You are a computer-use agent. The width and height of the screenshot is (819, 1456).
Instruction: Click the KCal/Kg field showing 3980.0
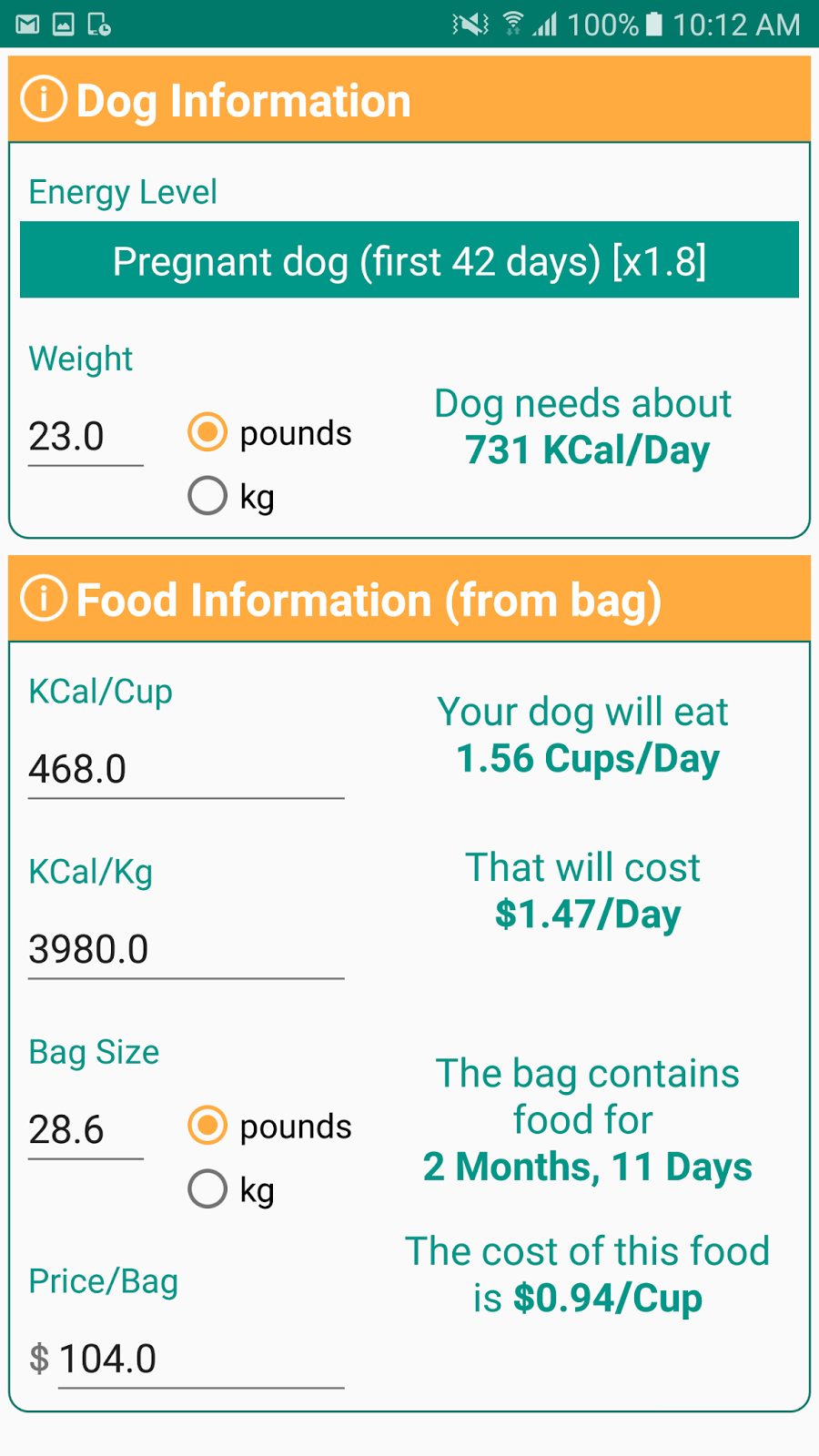[182, 949]
